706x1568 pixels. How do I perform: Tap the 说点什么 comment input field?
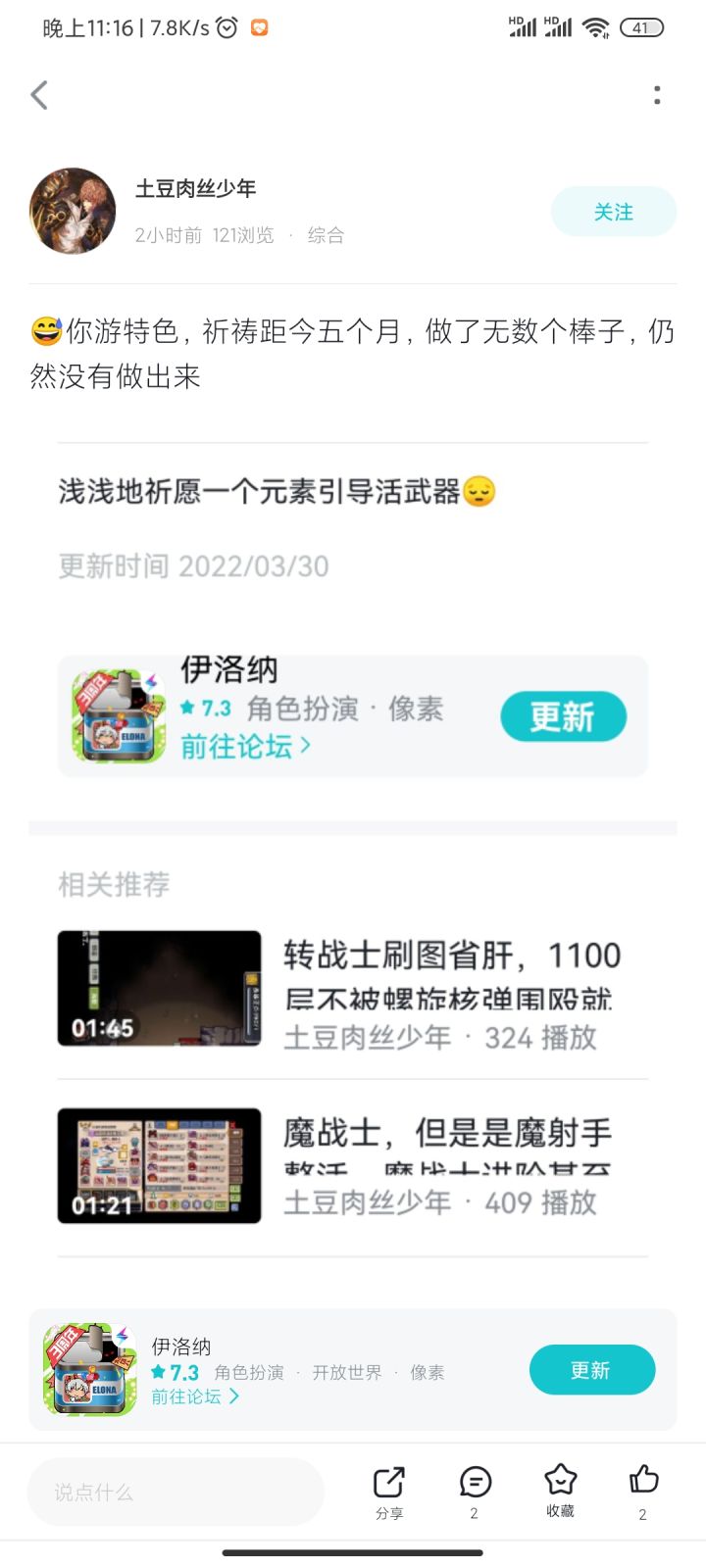click(x=175, y=1492)
